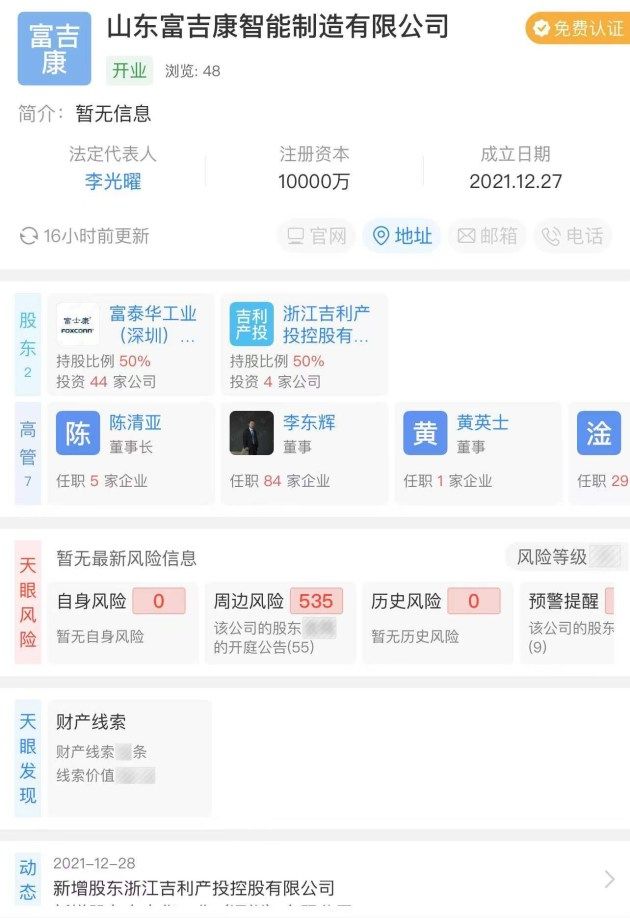Open the 2021-12-28 新增股东 update

coord(320,879)
